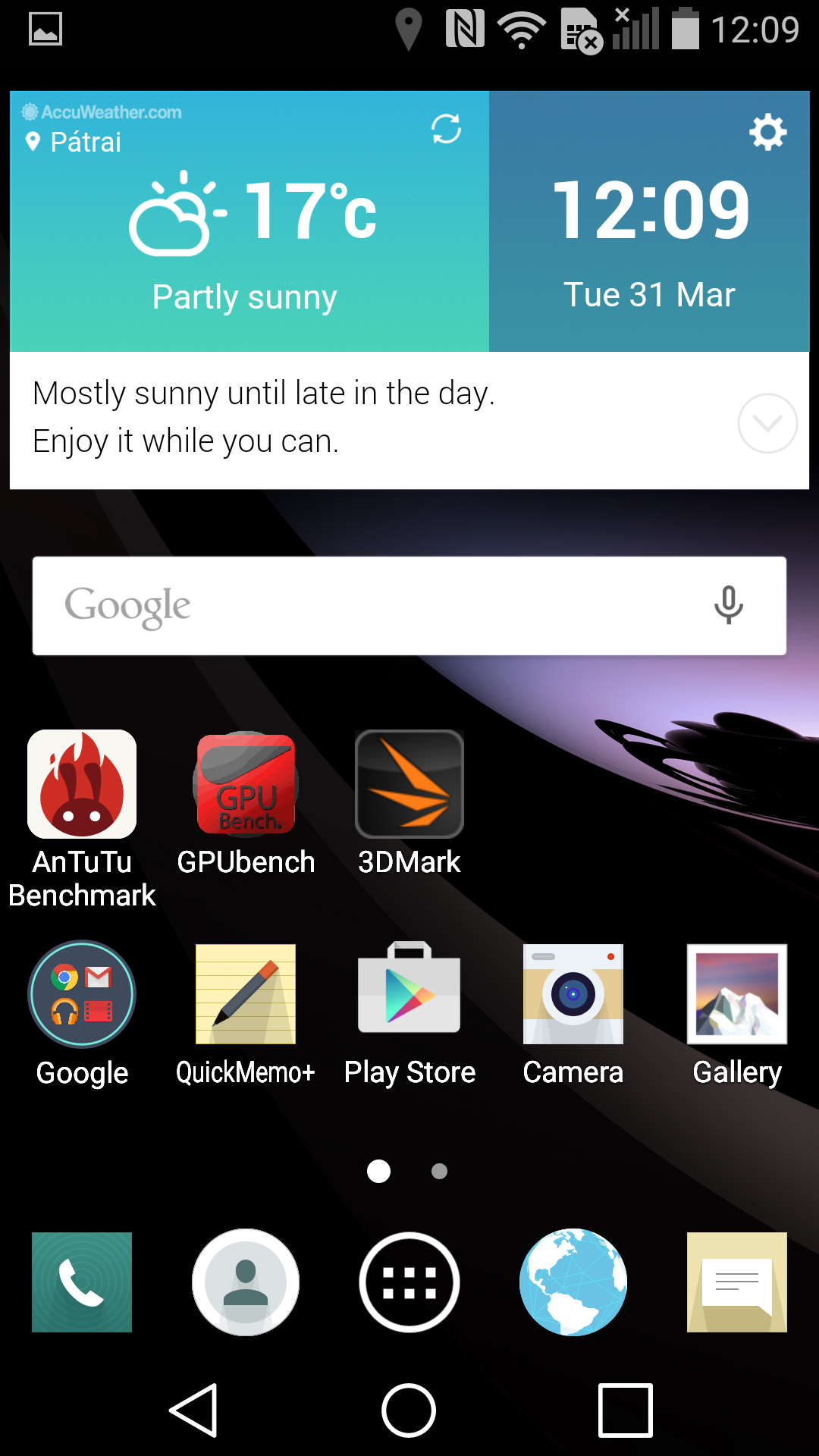Go to the second home screen page
819x1456 pixels.
439,1172
